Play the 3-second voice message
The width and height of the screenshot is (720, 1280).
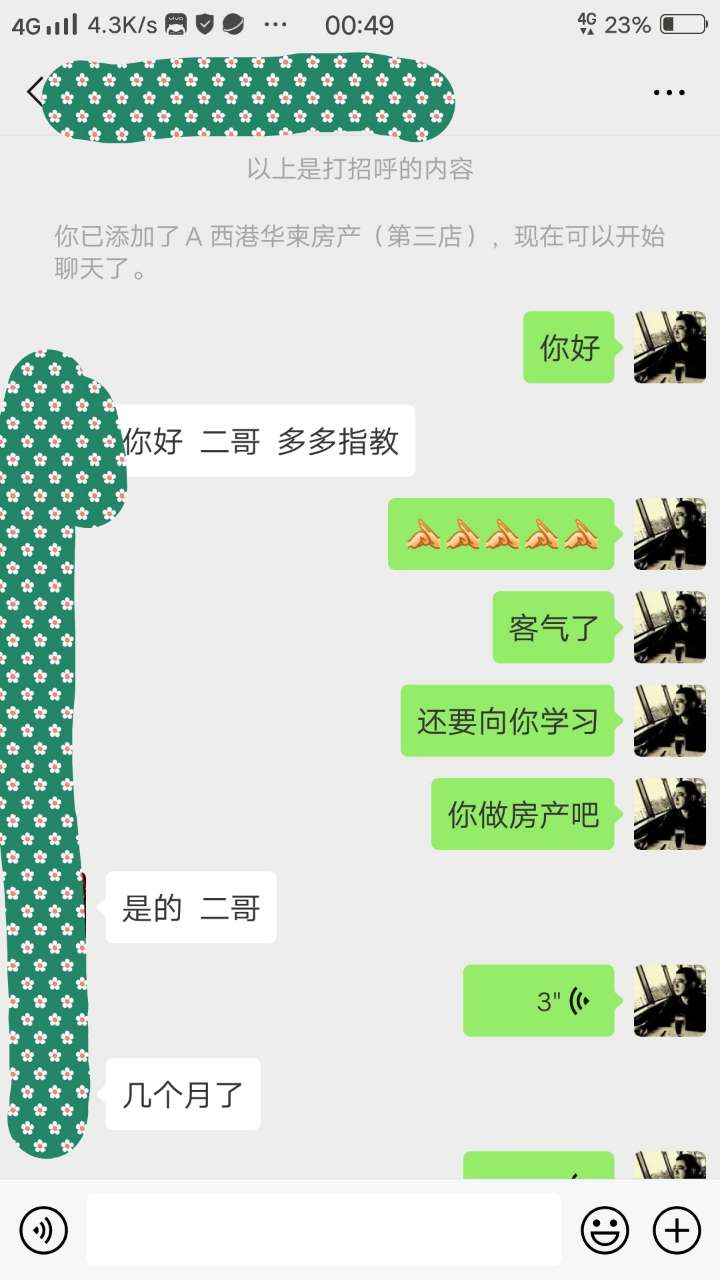538,1000
